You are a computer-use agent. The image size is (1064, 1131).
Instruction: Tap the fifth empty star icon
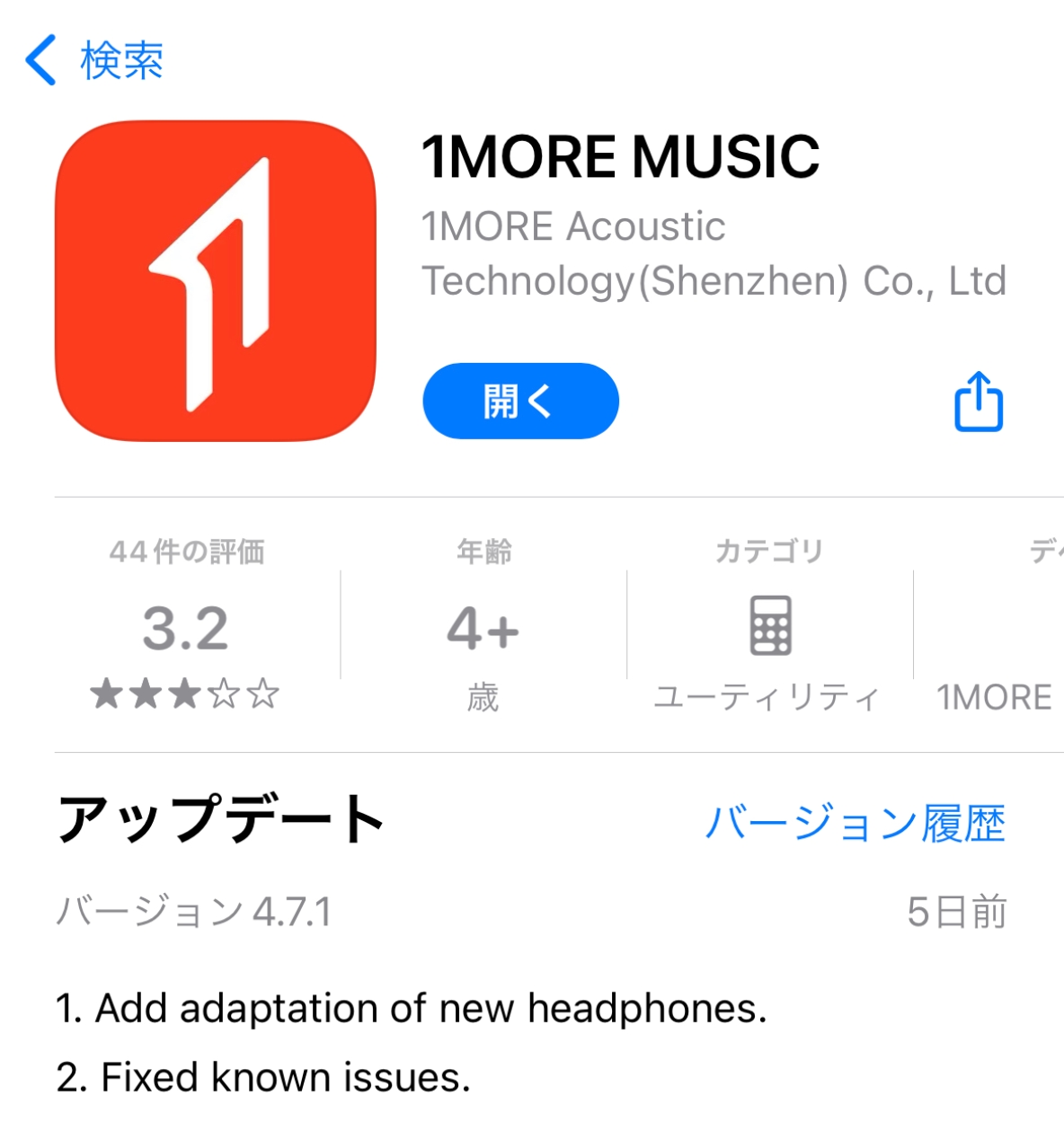point(262,694)
